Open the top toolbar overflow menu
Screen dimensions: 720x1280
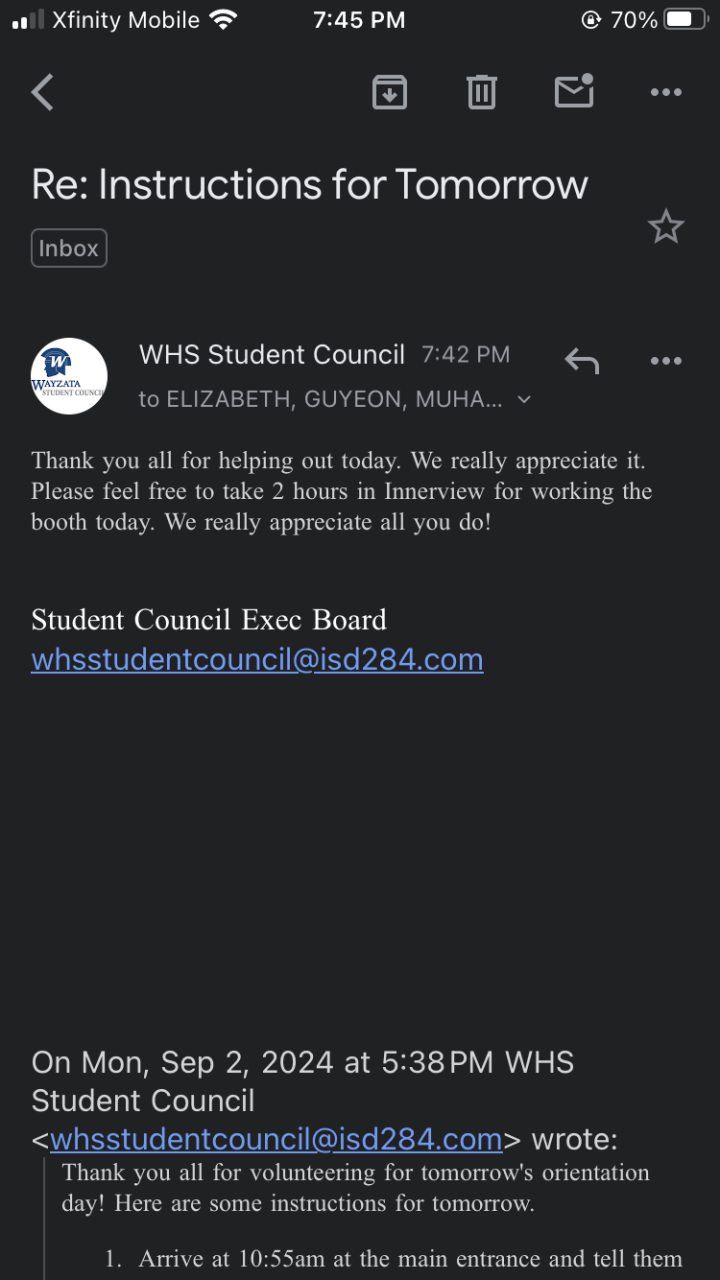666,92
